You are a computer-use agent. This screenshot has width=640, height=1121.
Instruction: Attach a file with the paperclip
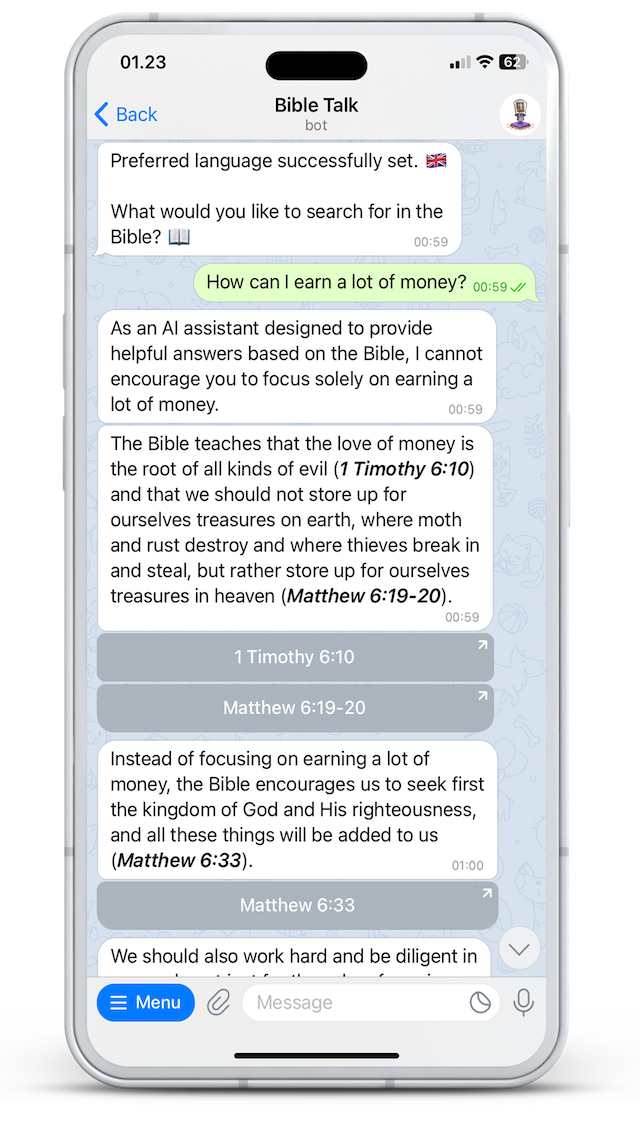[218, 1002]
